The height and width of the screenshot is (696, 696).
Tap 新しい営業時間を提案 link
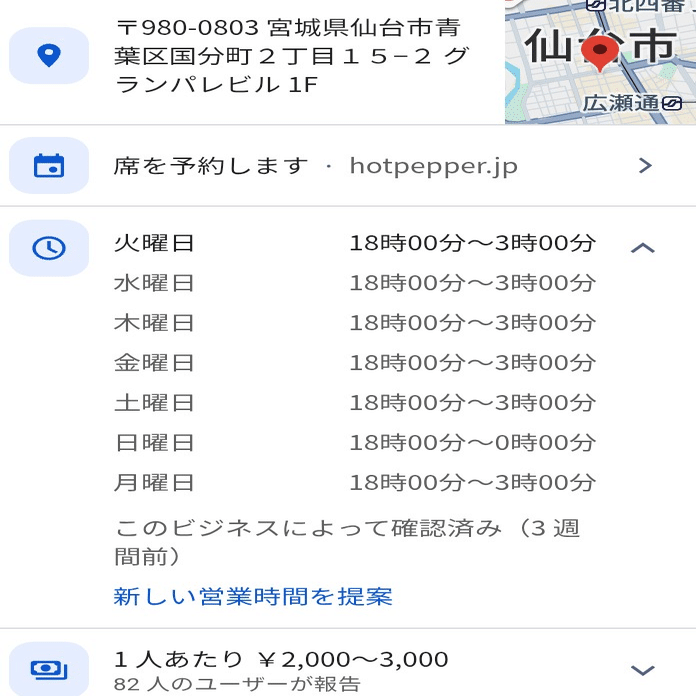[x=253, y=597]
